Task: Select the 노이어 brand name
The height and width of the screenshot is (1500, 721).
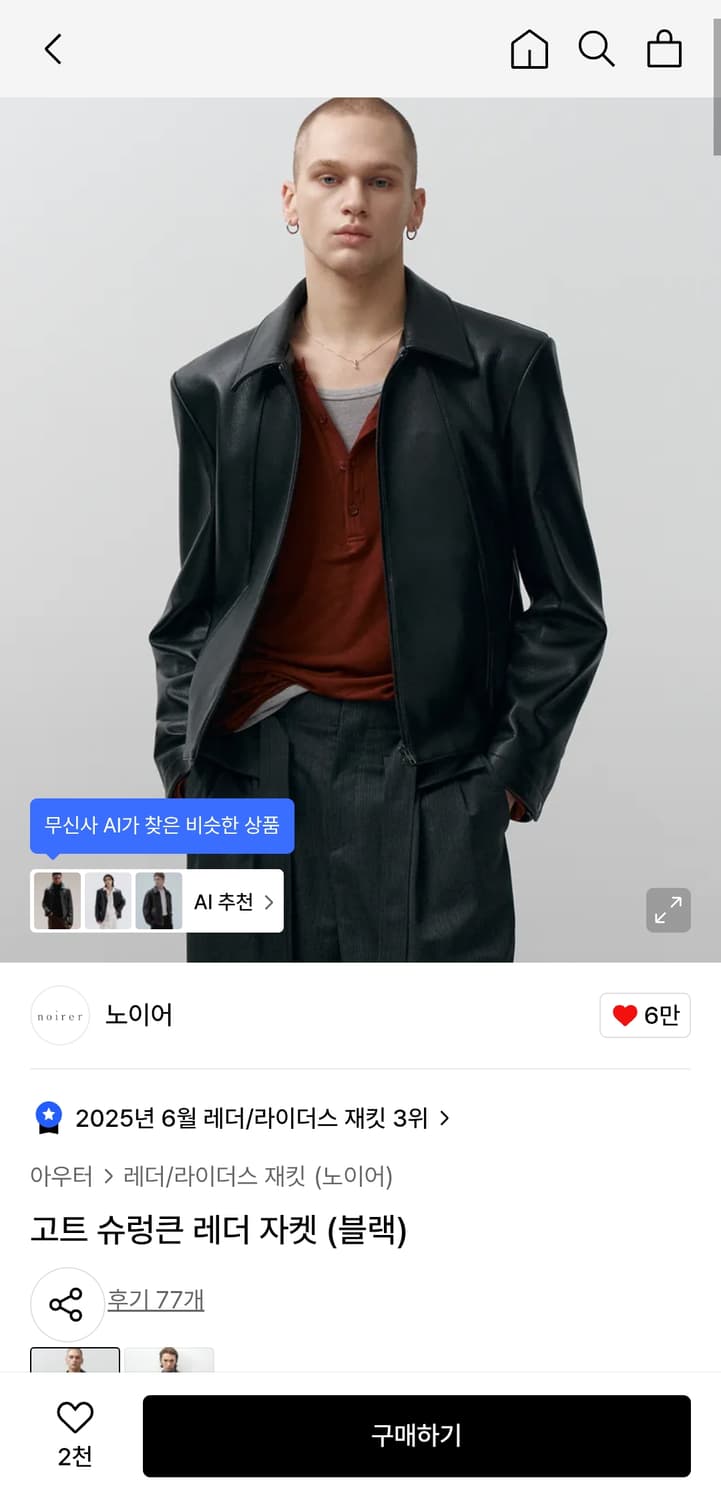Action: tap(138, 1015)
